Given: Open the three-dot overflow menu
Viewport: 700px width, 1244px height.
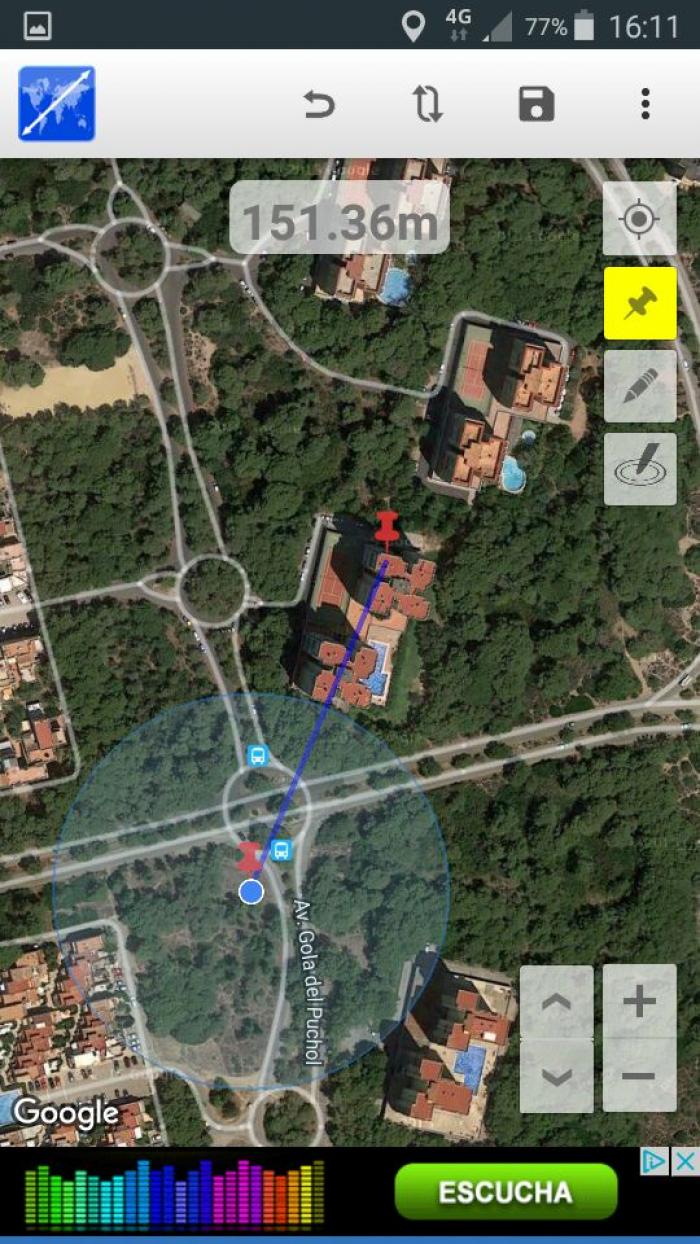Looking at the screenshot, I should (x=645, y=104).
